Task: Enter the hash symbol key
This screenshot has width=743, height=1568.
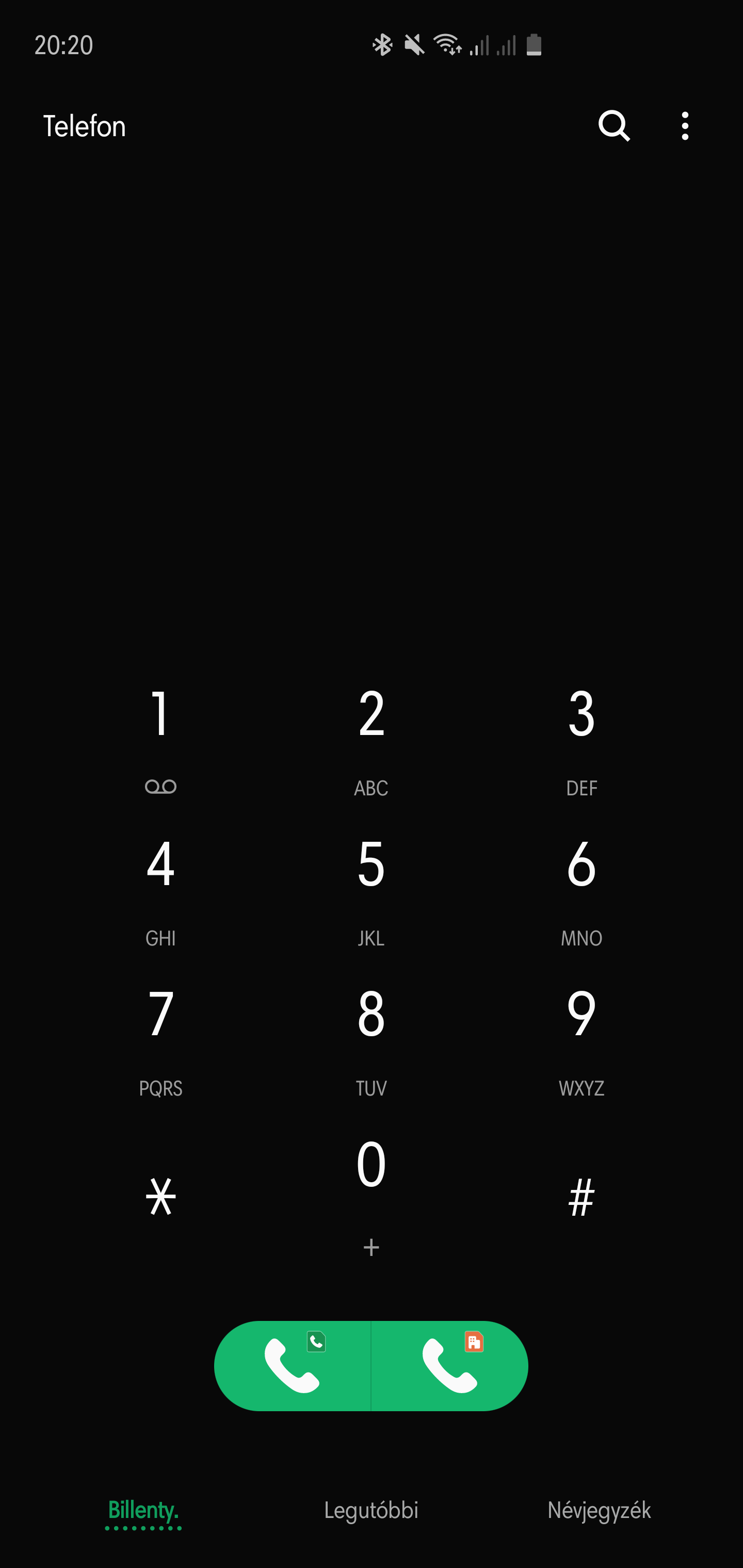Action: [x=581, y=1196]
